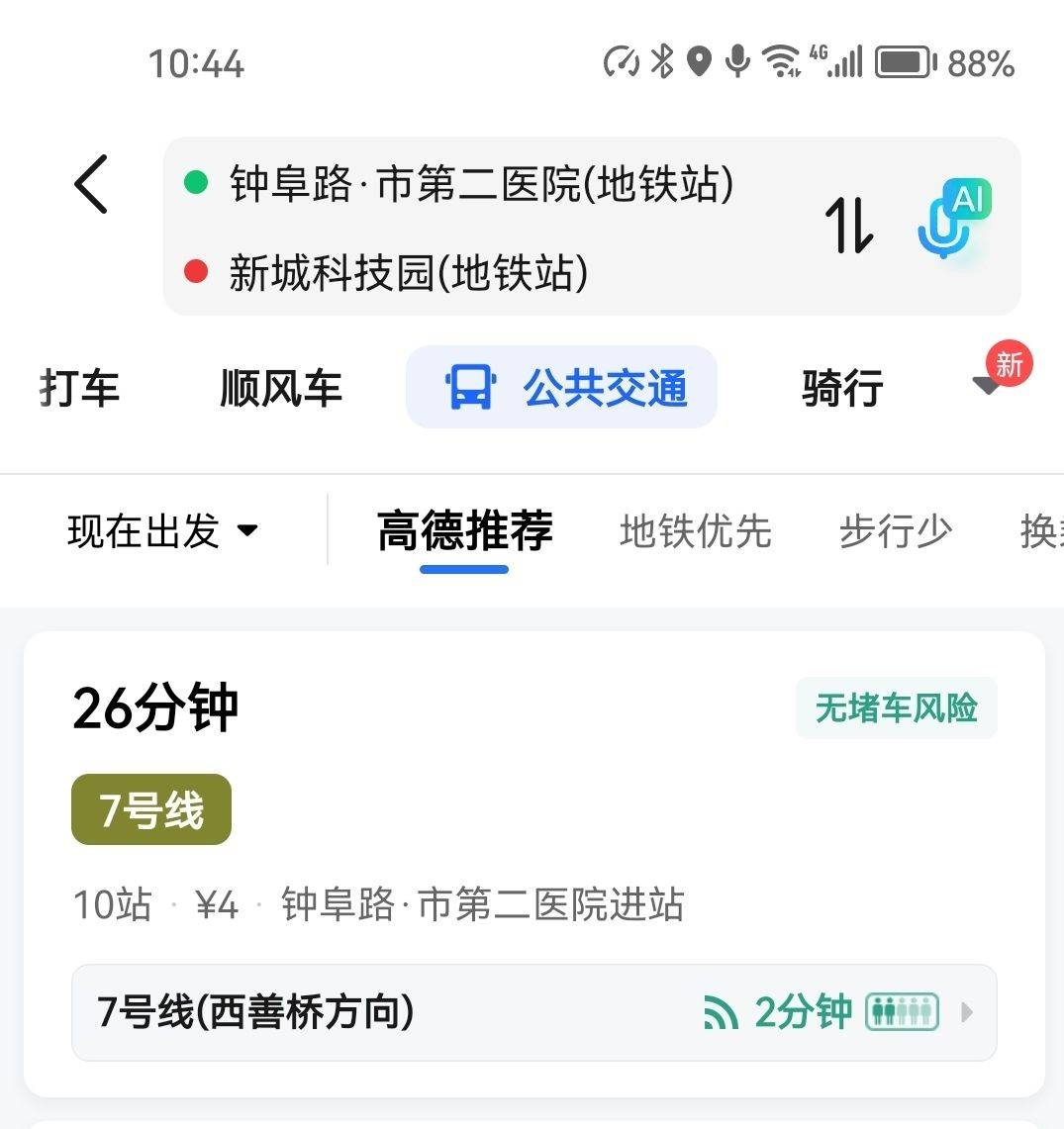The height and width of the screenshot is (1129, 1064).
Task: Choose the 地铁优先 filter
Action: click(695, 531)
